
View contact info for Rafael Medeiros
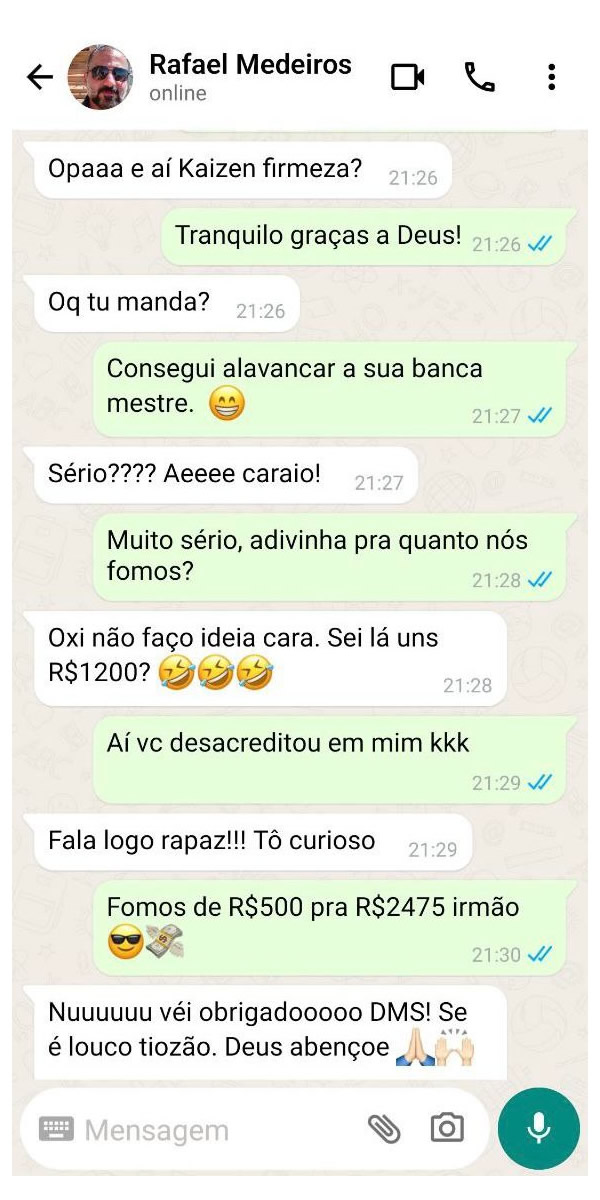pyautogui.click(x=250, y=77)
